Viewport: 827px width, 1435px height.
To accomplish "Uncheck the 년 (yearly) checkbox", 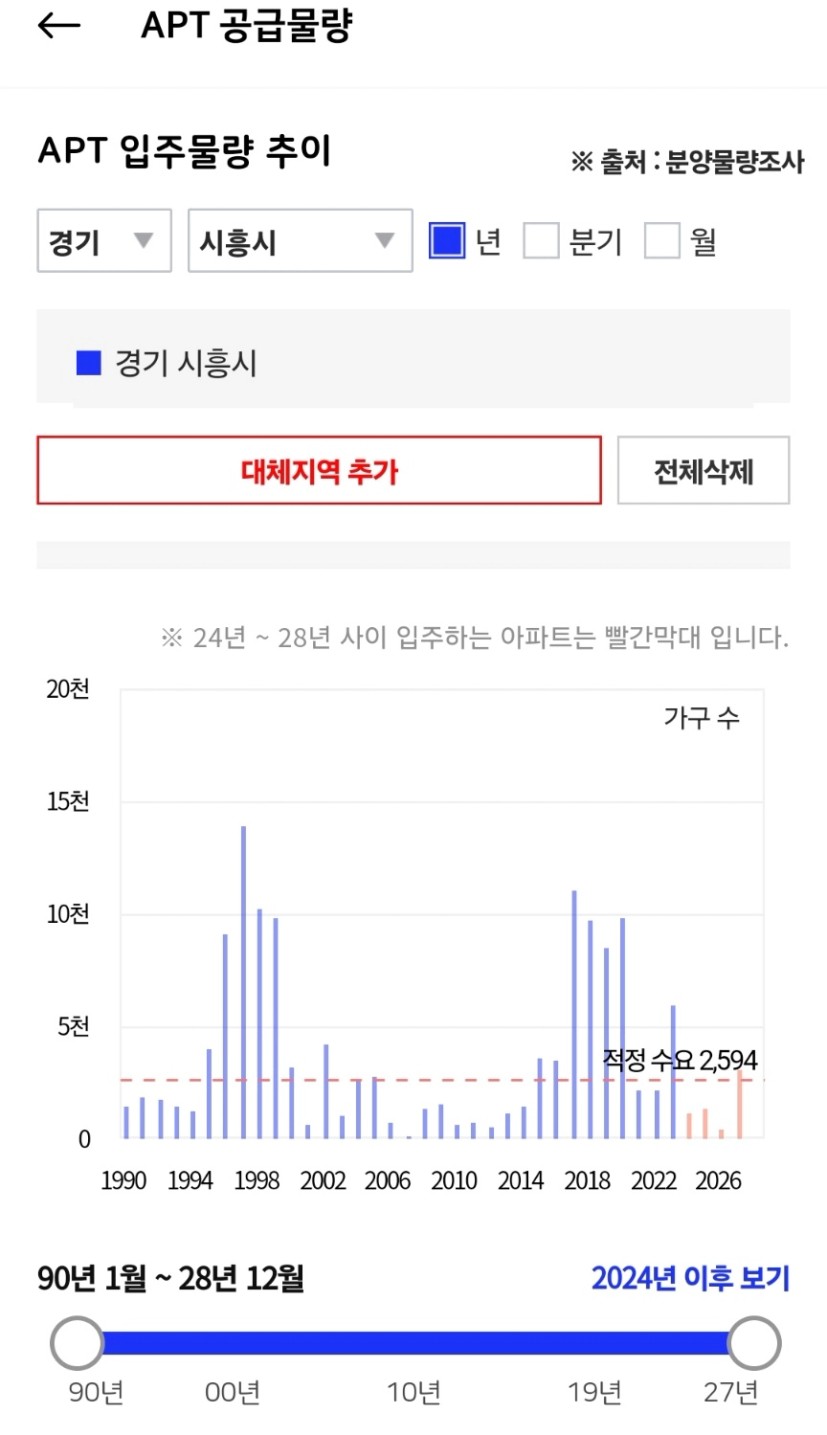I will pos(448,241).
